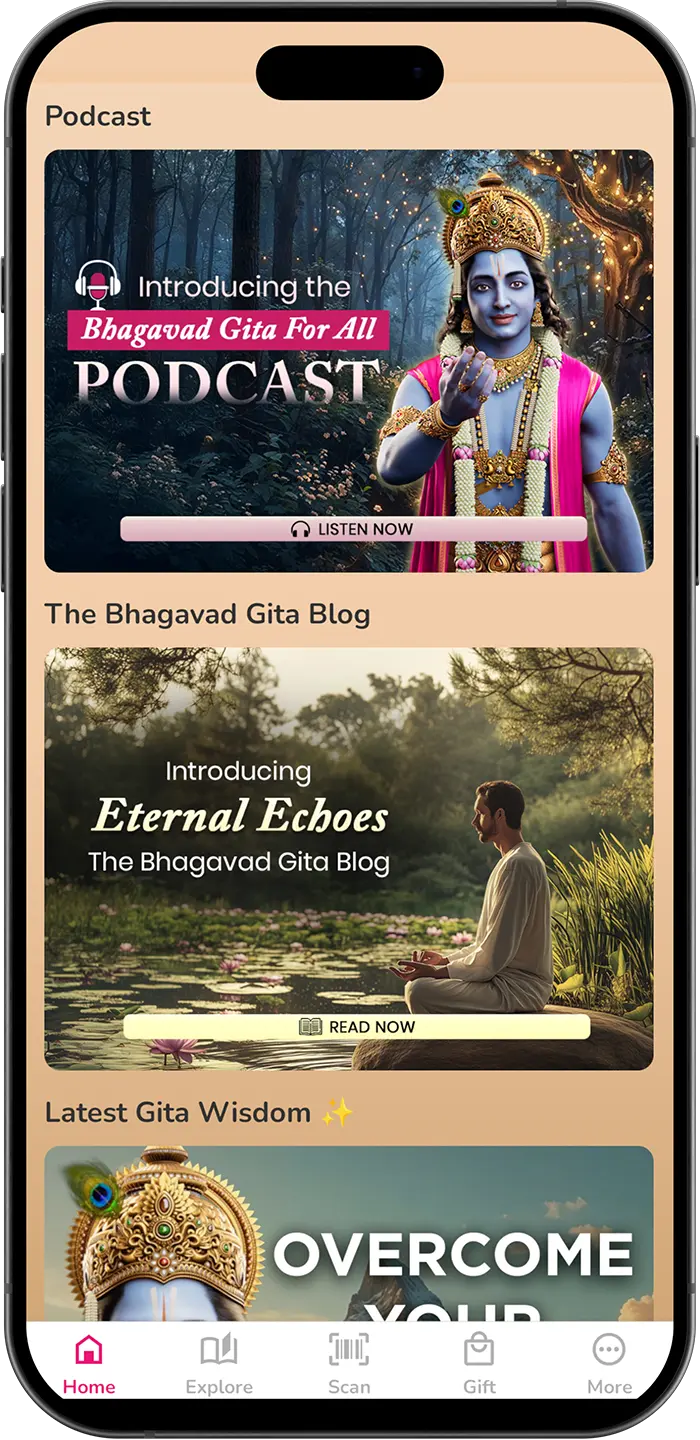Viewport: 700px width, 1440px height.
Task: Open the Scan tab
Action: [x=349, y=1364]
